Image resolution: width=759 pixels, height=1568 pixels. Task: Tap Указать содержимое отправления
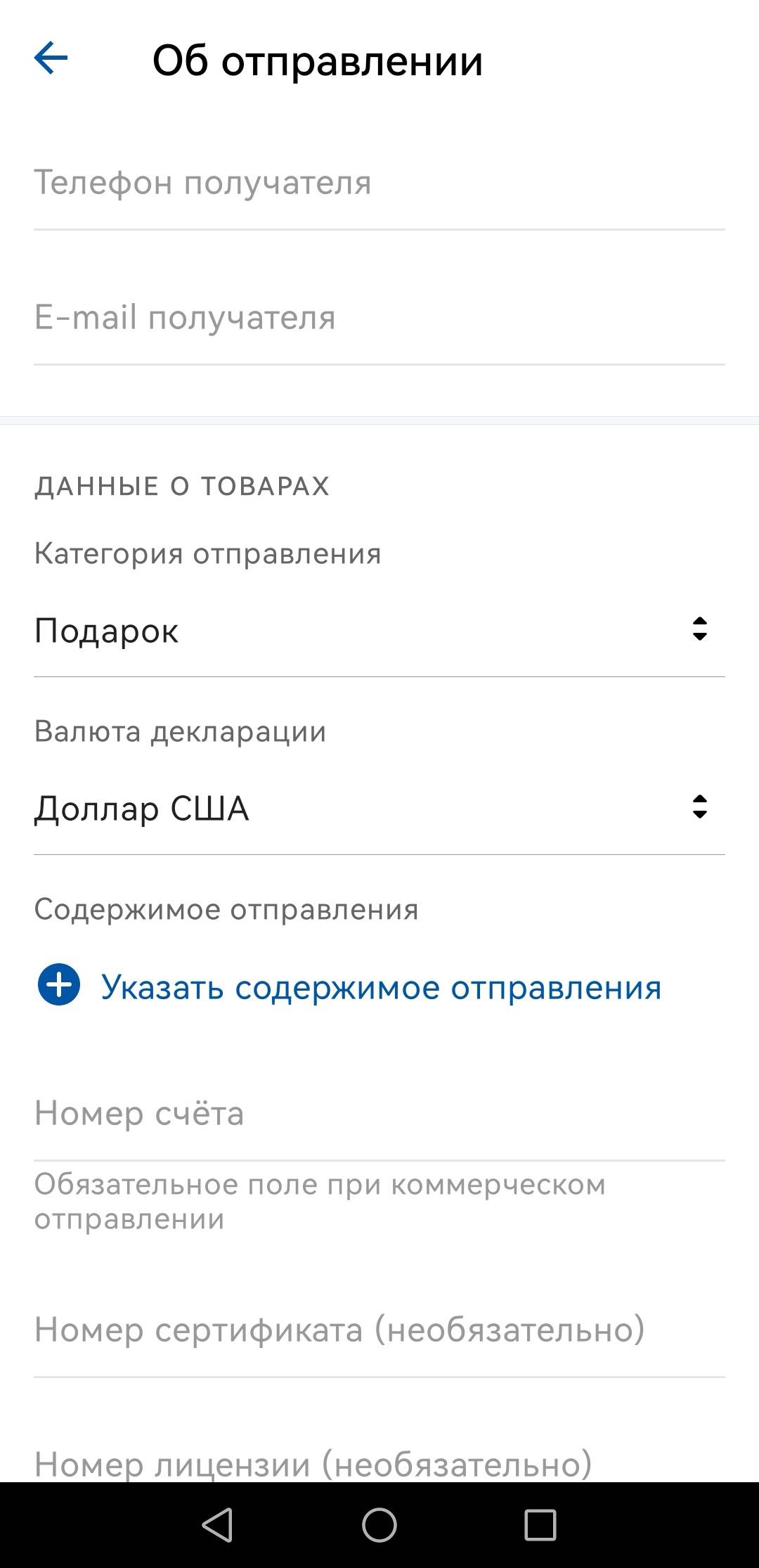point(349,987)
